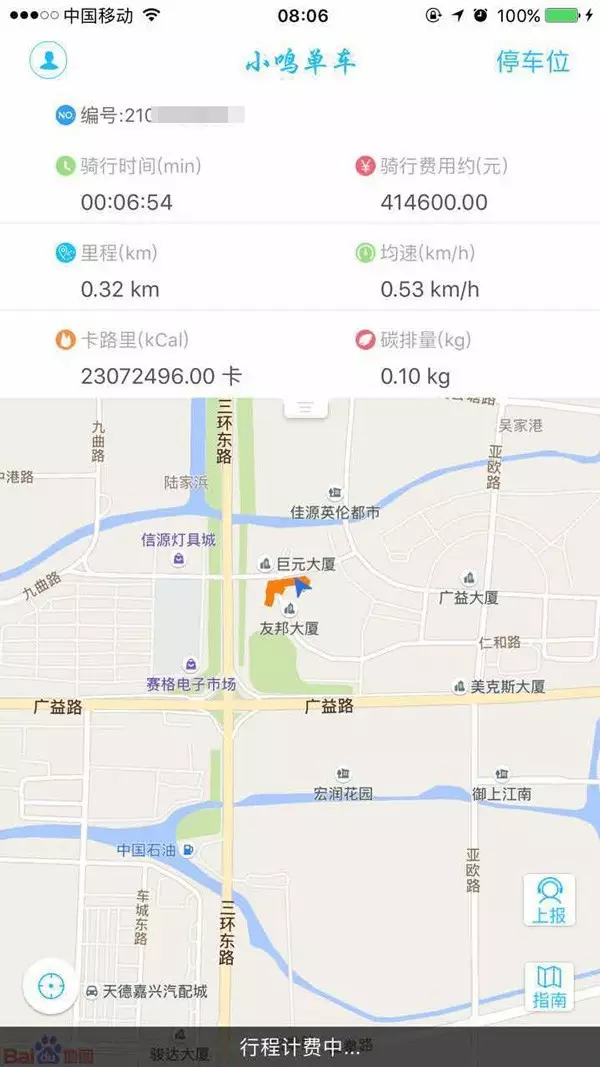Collapse the ride stats panel handle
This screenshot has height=1067, width=600.
pos(306,407)
